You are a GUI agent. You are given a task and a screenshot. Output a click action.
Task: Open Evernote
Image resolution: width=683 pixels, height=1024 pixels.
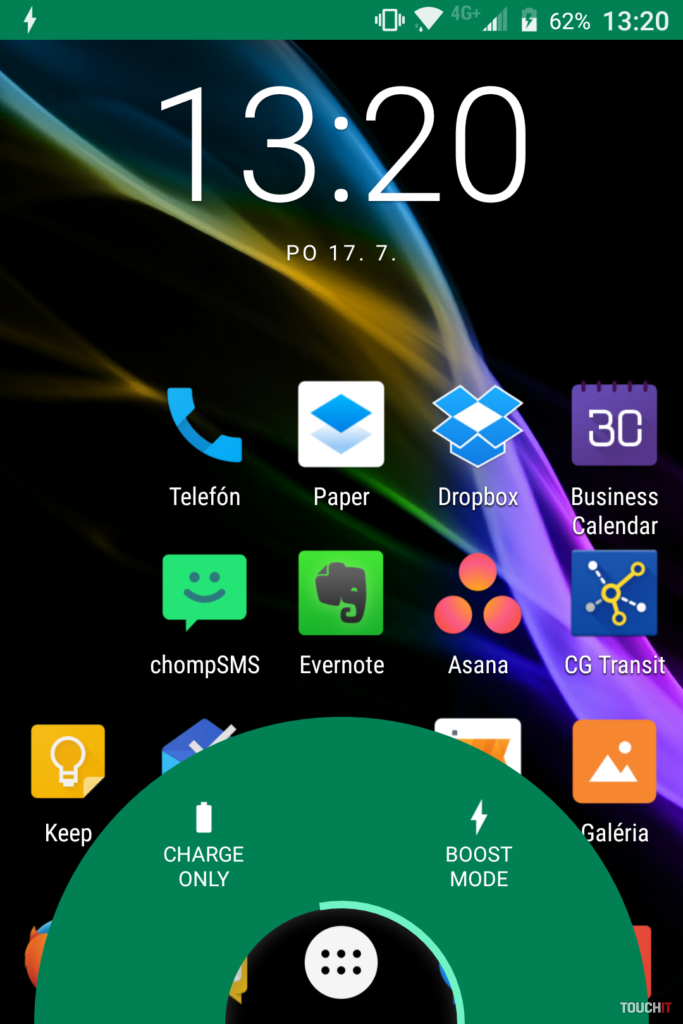click(x=341, y=593)
